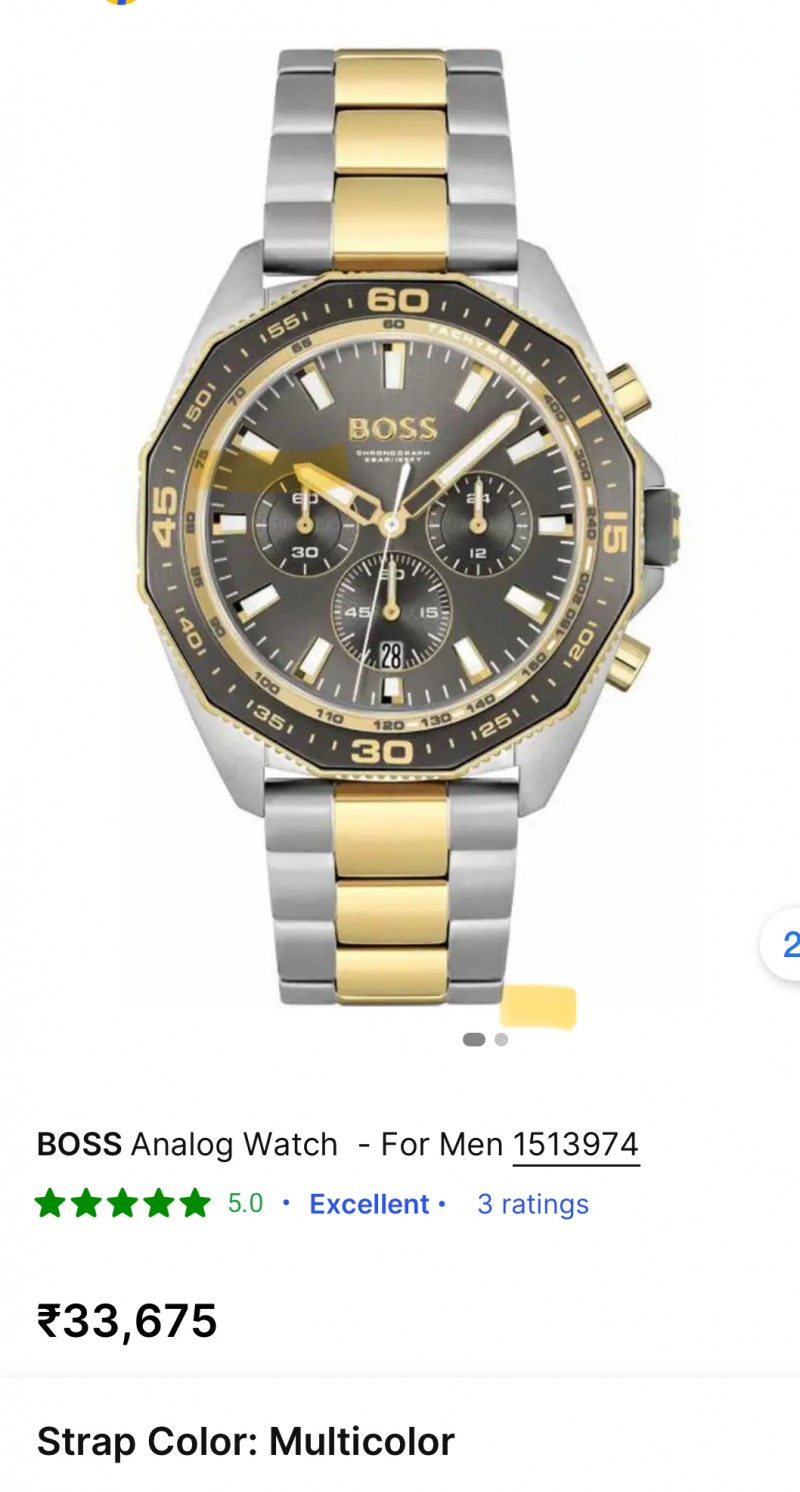Image resolution: width=800 pixels, height=1492 pixels.
Task: Open the BOSS watch product image
Action: tap(400, 525)
